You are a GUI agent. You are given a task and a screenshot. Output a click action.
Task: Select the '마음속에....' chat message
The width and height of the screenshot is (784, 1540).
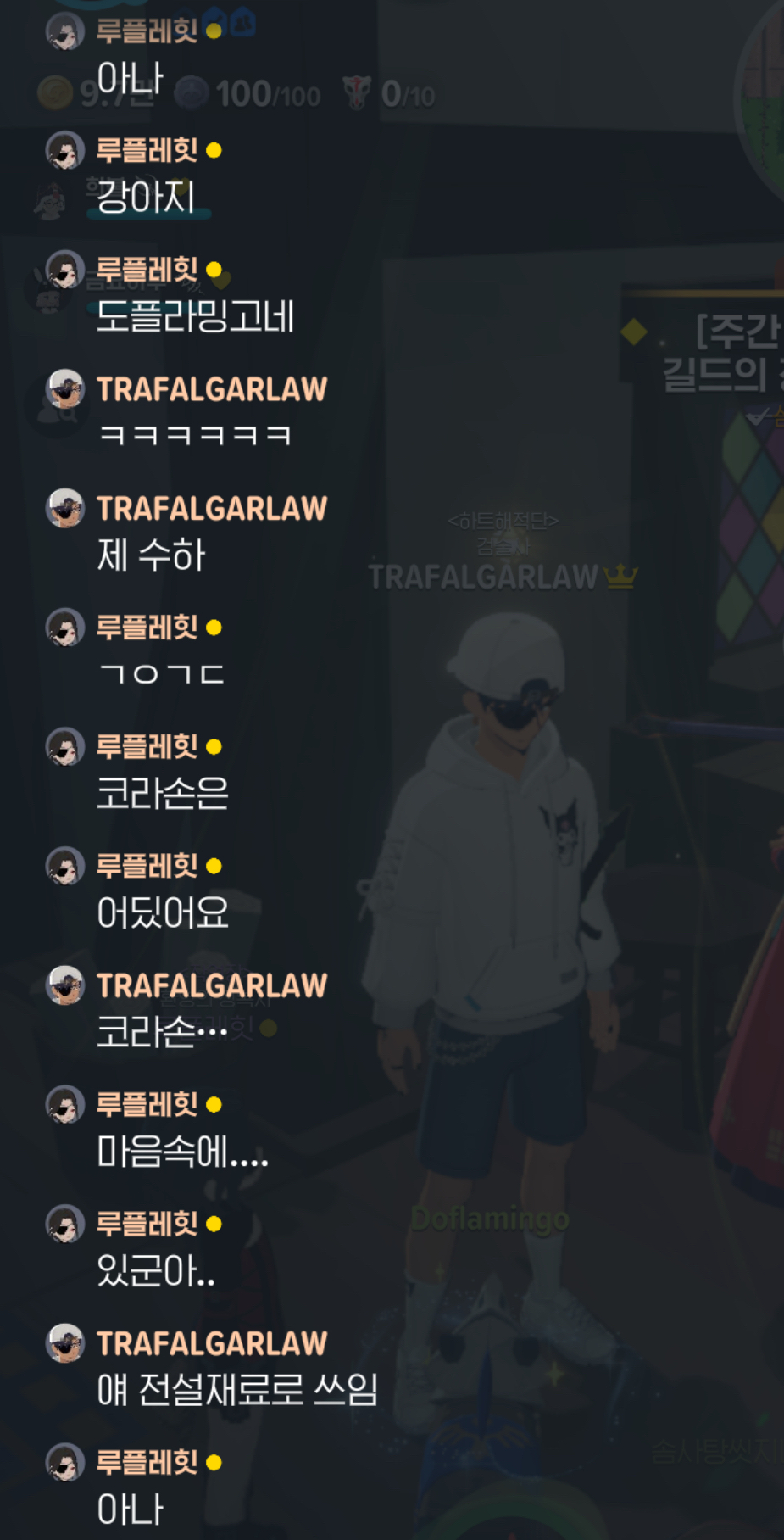point(182,1152)
